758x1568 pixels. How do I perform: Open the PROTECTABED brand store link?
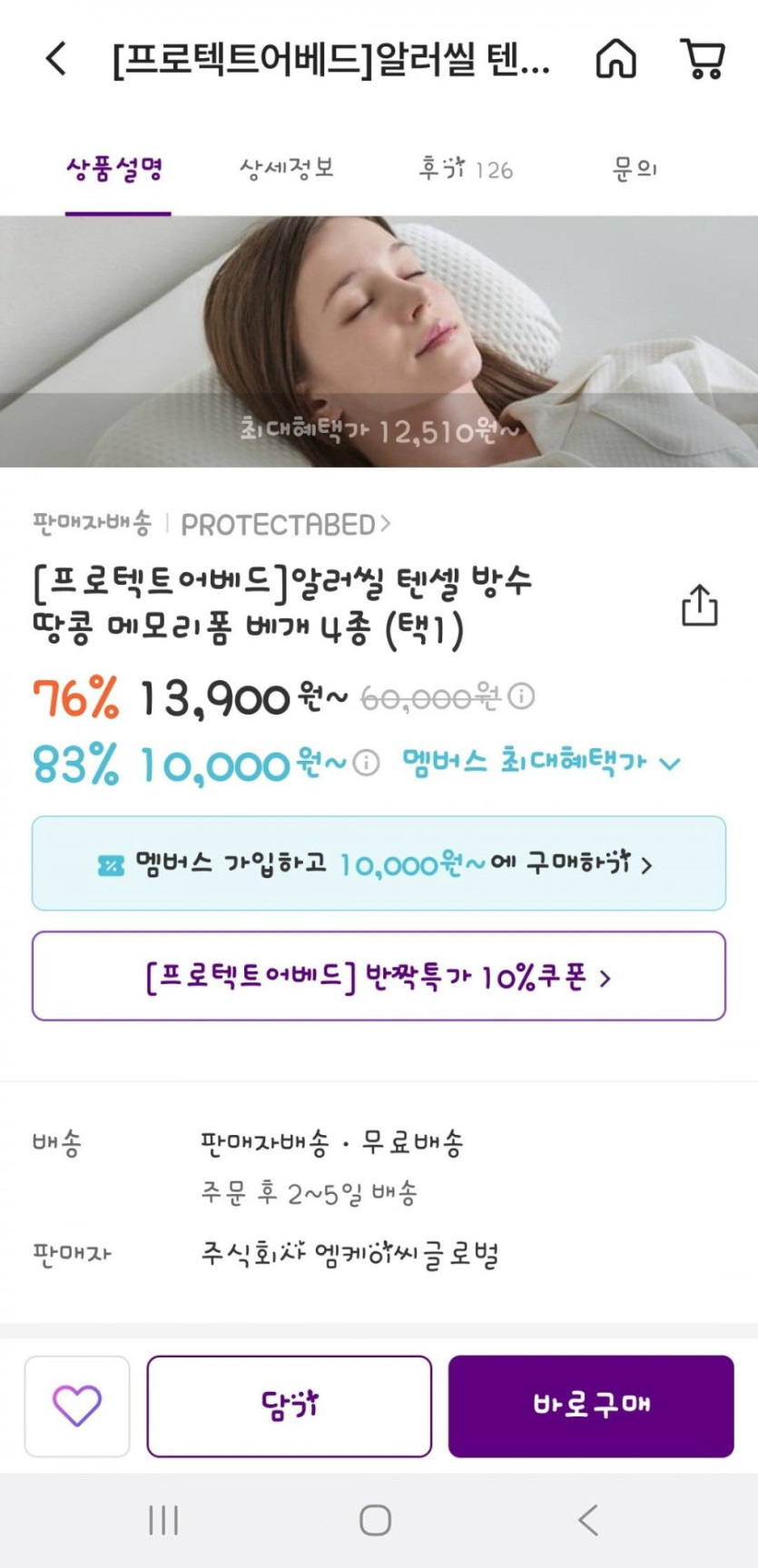tap(285, 525)
